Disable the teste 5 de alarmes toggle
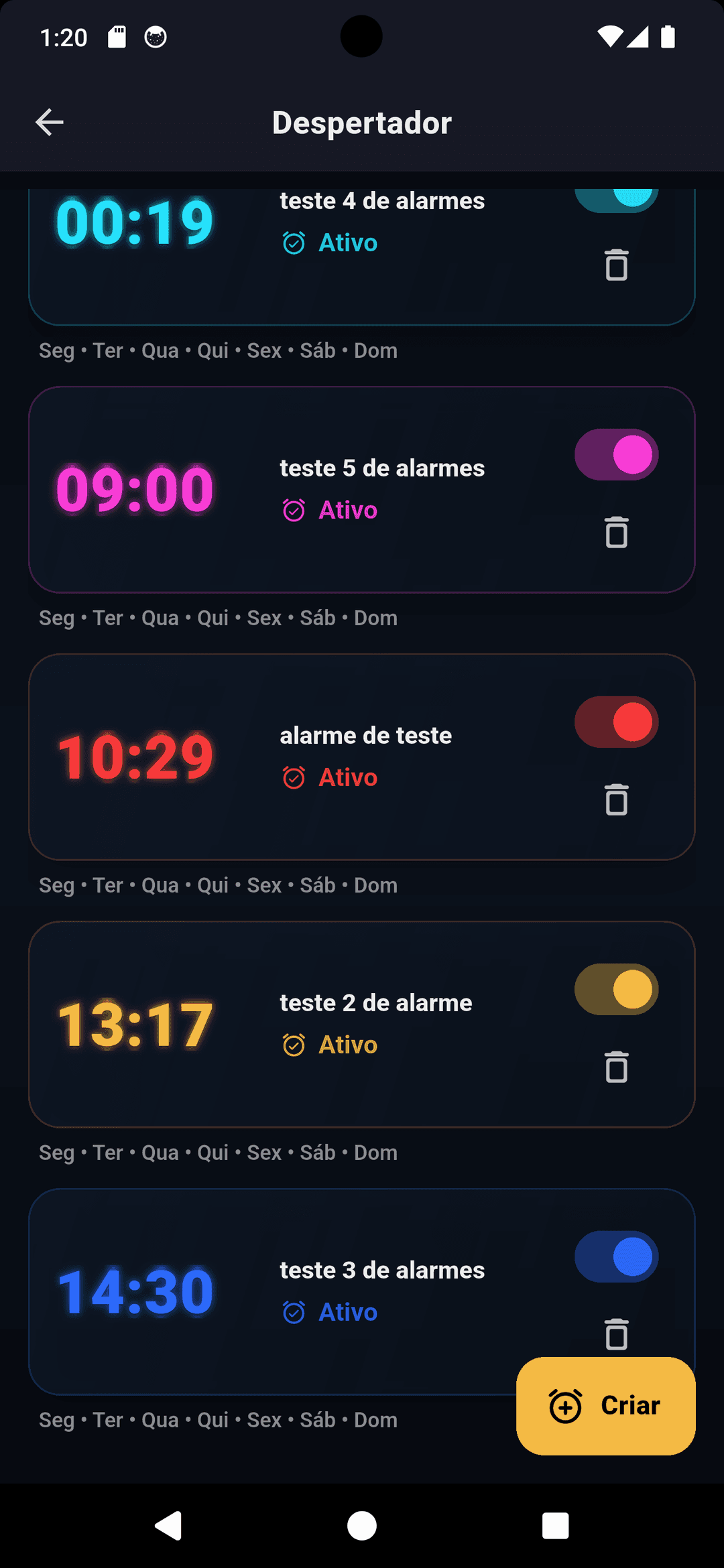 pyautogui.click(x=615, y=454)
